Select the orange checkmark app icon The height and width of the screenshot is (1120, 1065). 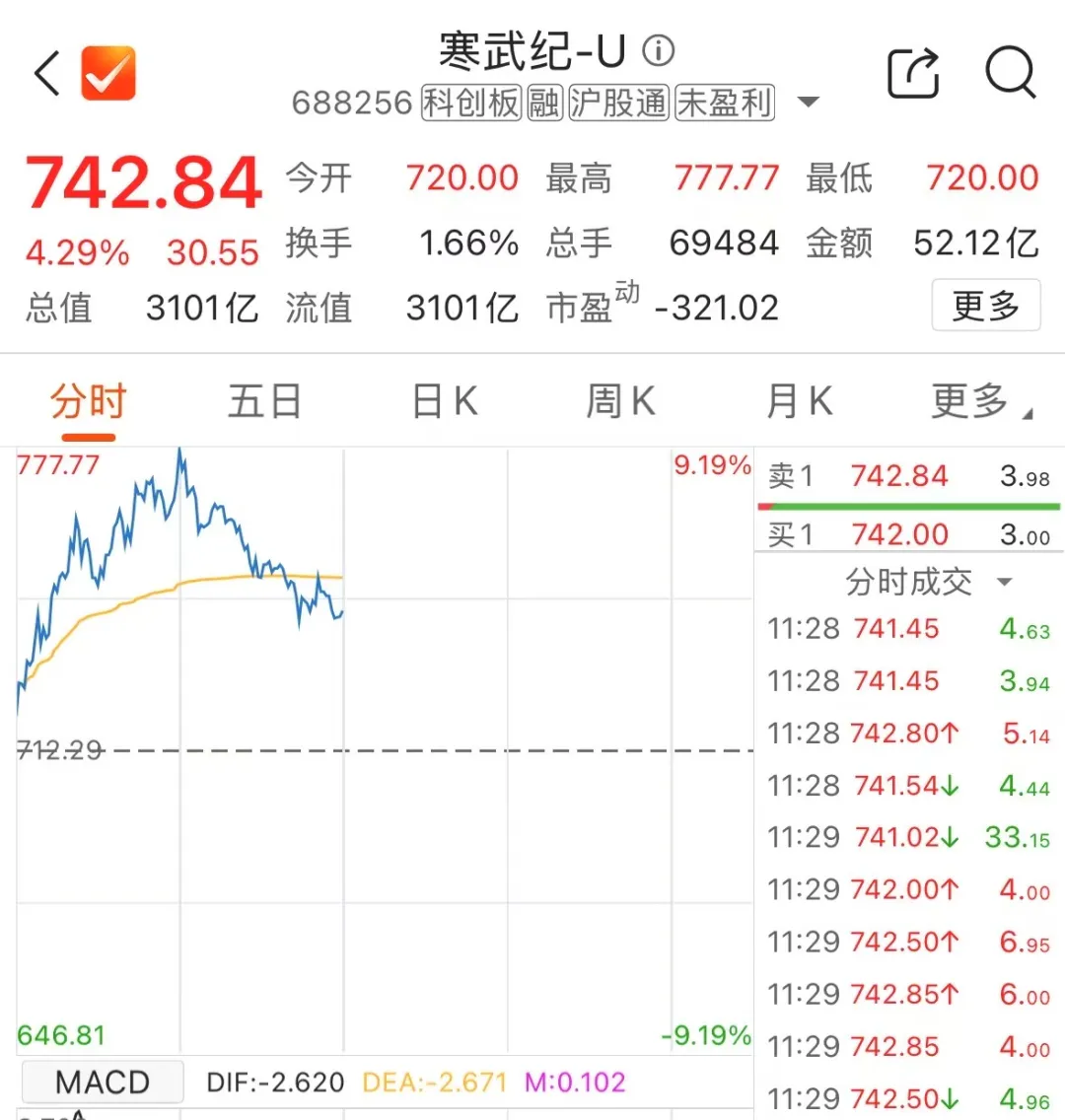click(x=107, y=72)
